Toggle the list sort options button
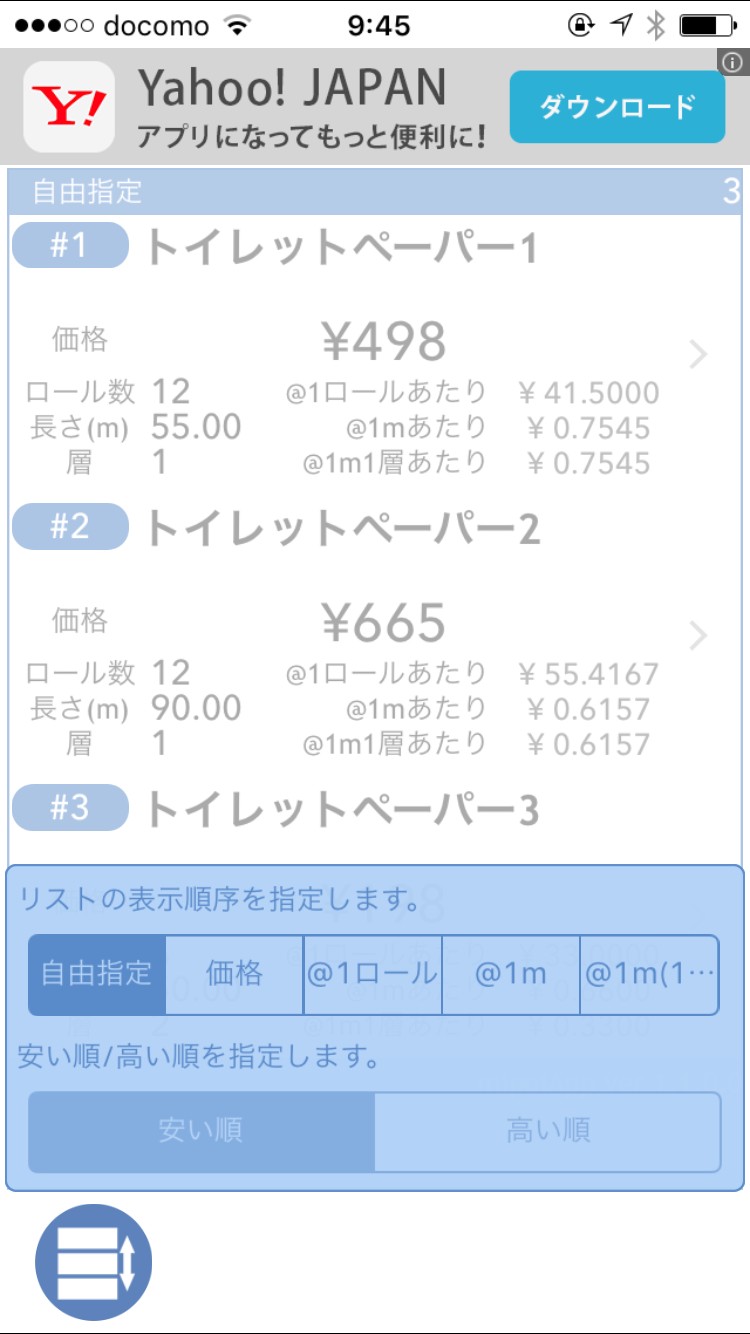Image resolution: width=750 pixels, height=1334 pixels. tap(93, 1262)
